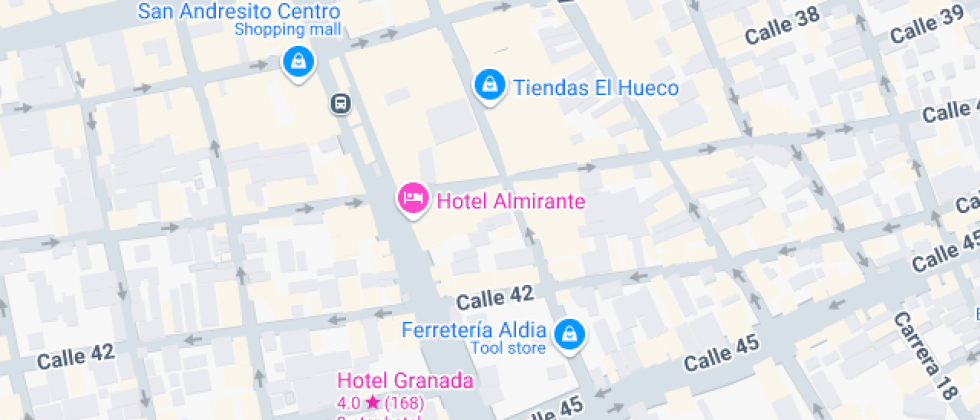Tap the Hotel Almirante map marker

click(x=413, y=198)
